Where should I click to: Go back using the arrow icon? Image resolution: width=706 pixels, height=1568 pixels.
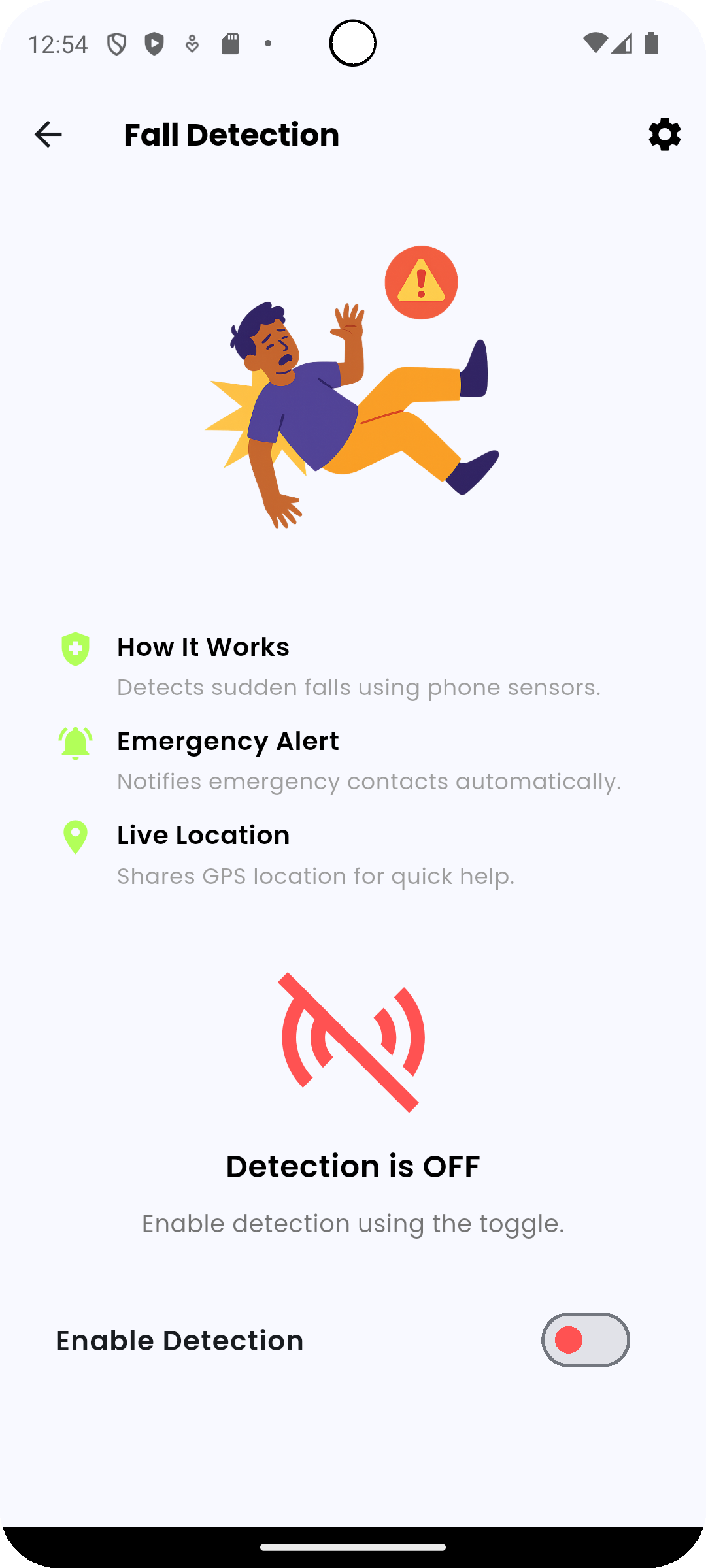click(x=48, y=135)
